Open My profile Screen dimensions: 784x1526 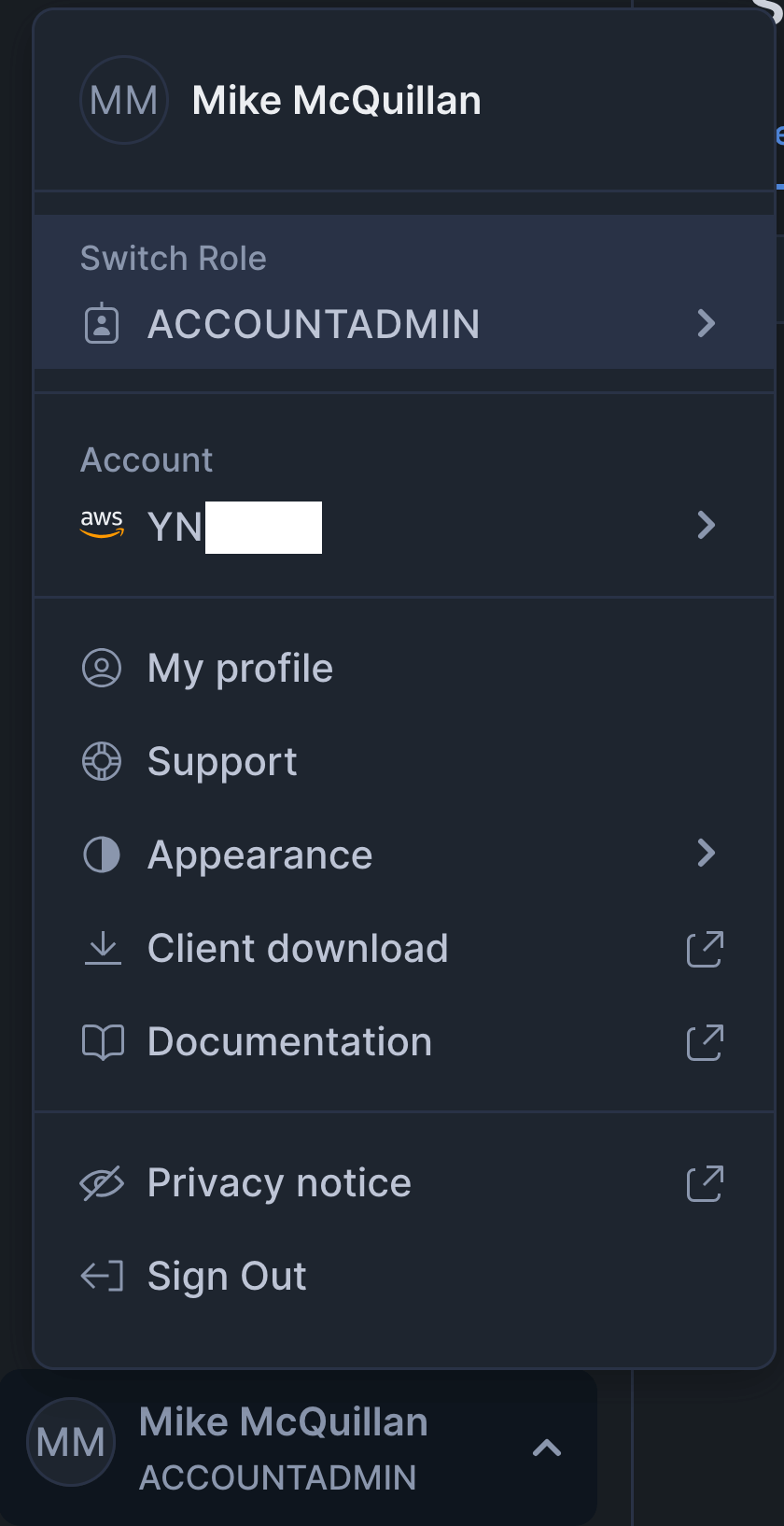[240, 669]
